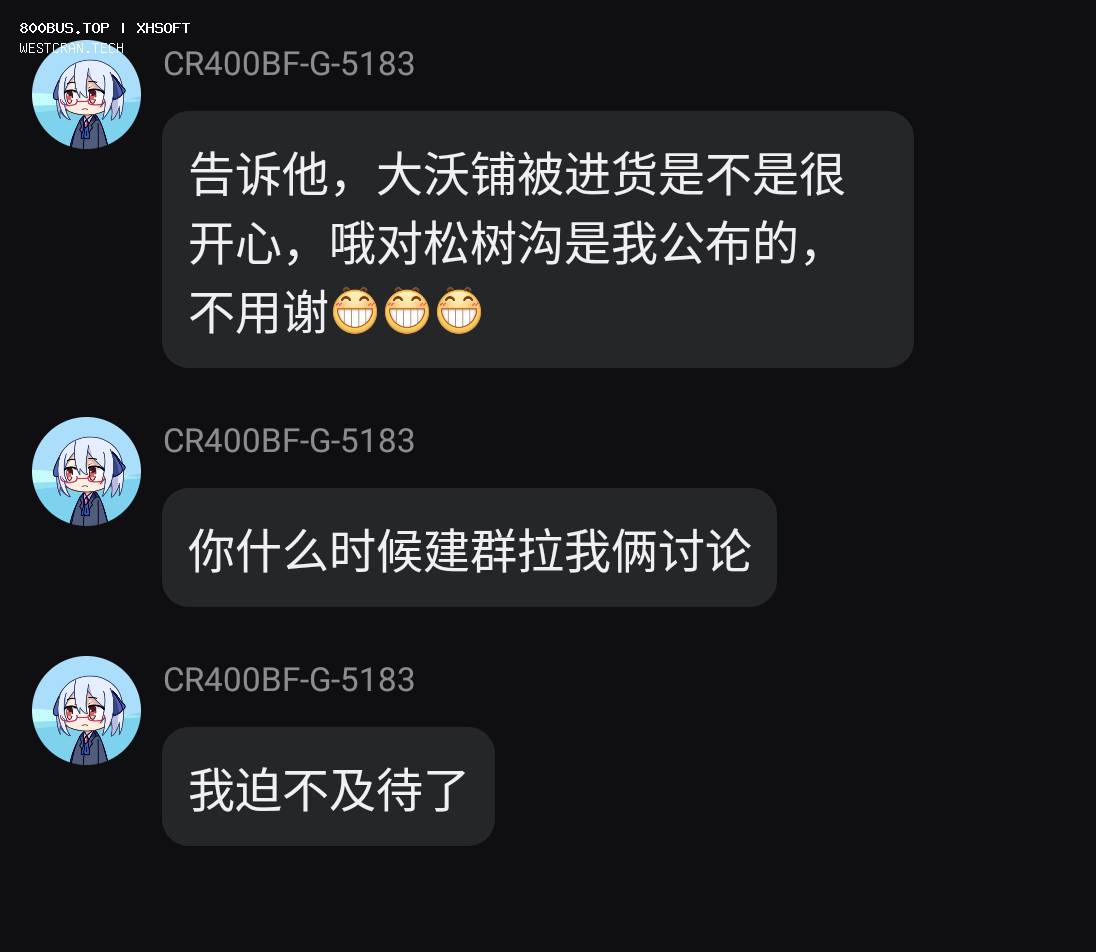The width and height of the screenshot is (1096, 952).
Task: View profile from avatar beside "我迫不及待了"
Action: tap(86, 710)
